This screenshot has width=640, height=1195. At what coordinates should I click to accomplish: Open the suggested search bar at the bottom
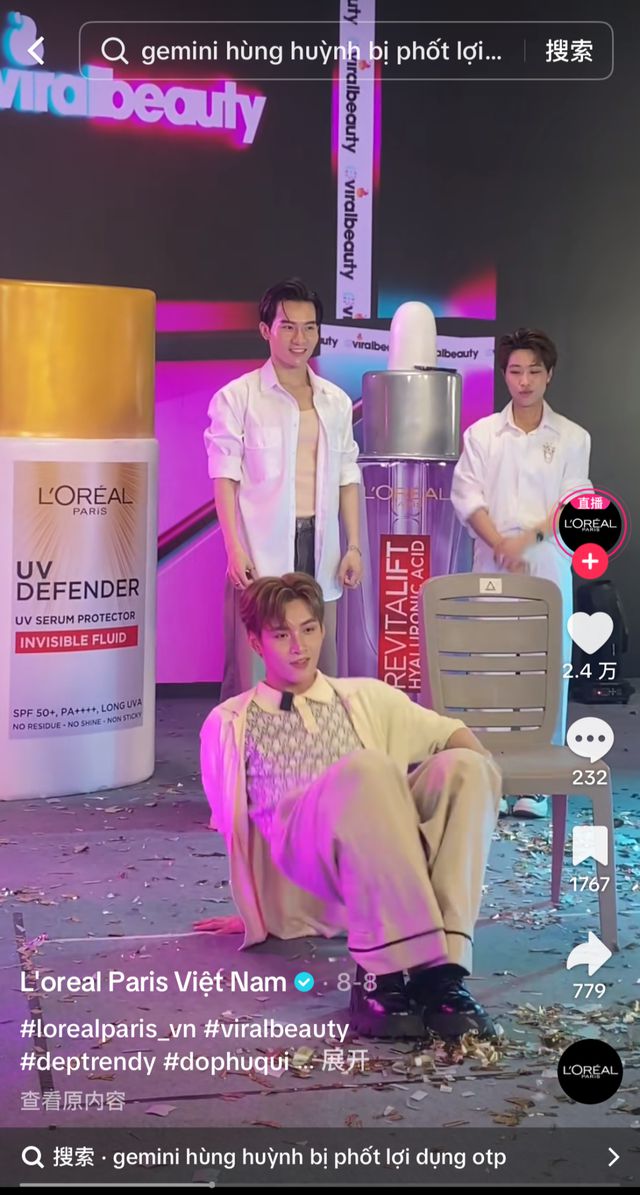coord(320,1157)
